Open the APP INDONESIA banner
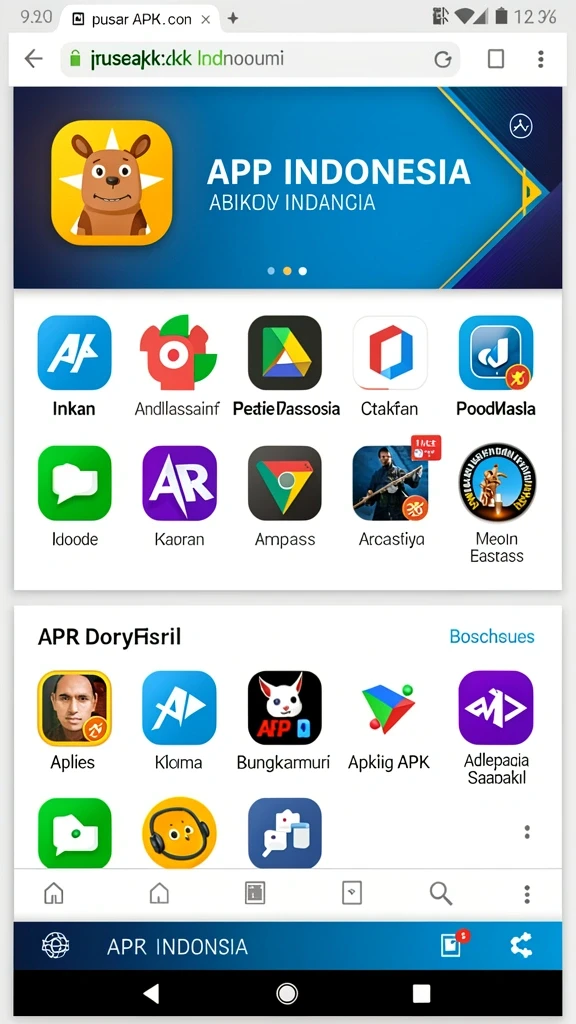 [x=287, y=187]
